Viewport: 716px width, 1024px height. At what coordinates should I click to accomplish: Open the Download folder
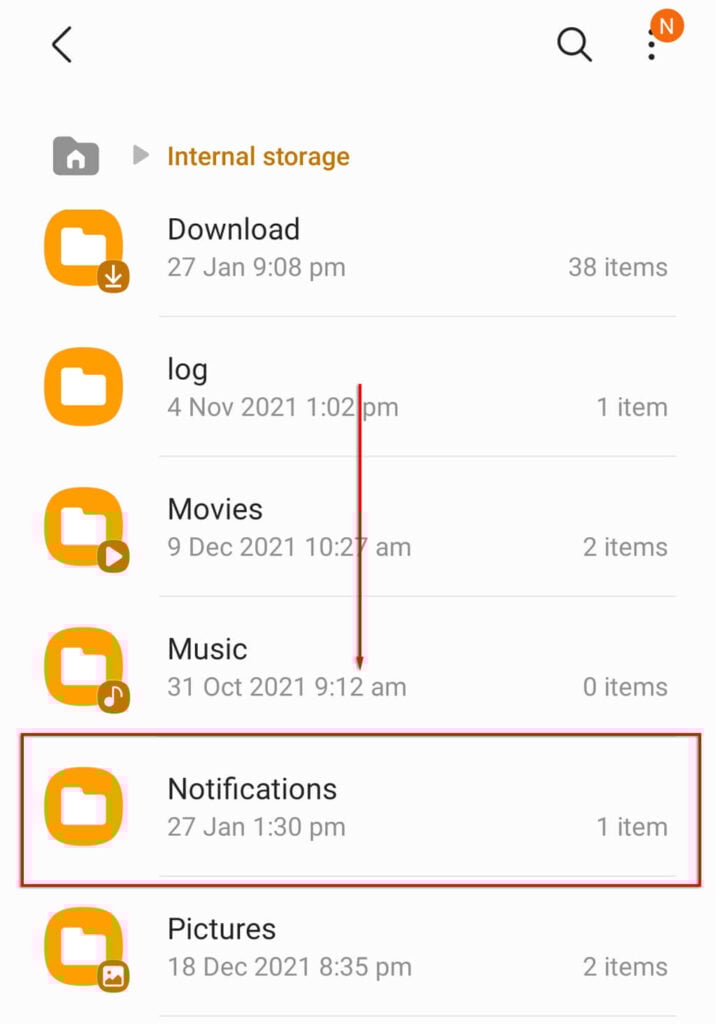tap(233, 230)
